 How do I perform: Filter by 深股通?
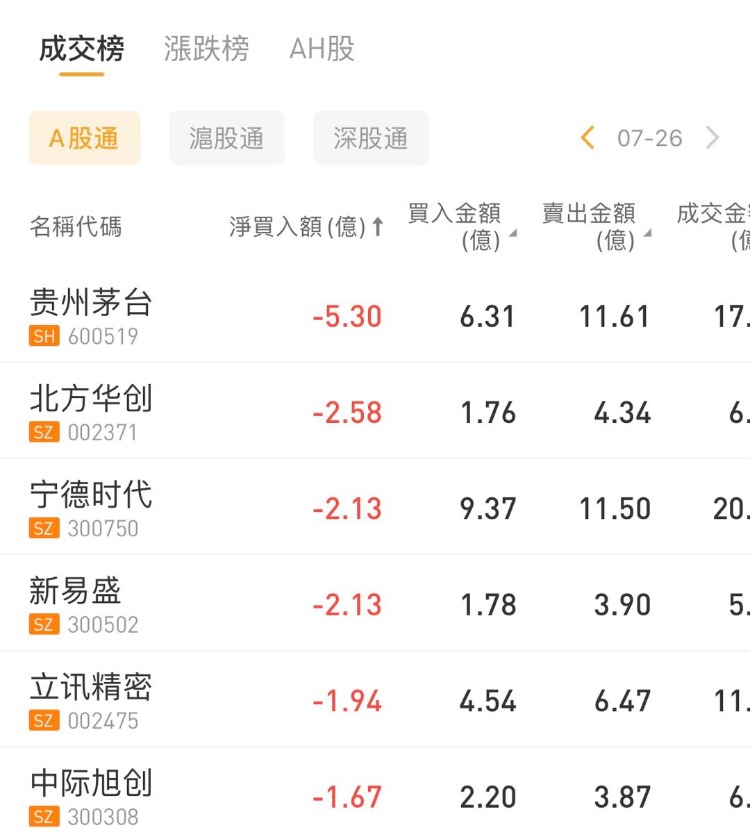click(371, 138)
